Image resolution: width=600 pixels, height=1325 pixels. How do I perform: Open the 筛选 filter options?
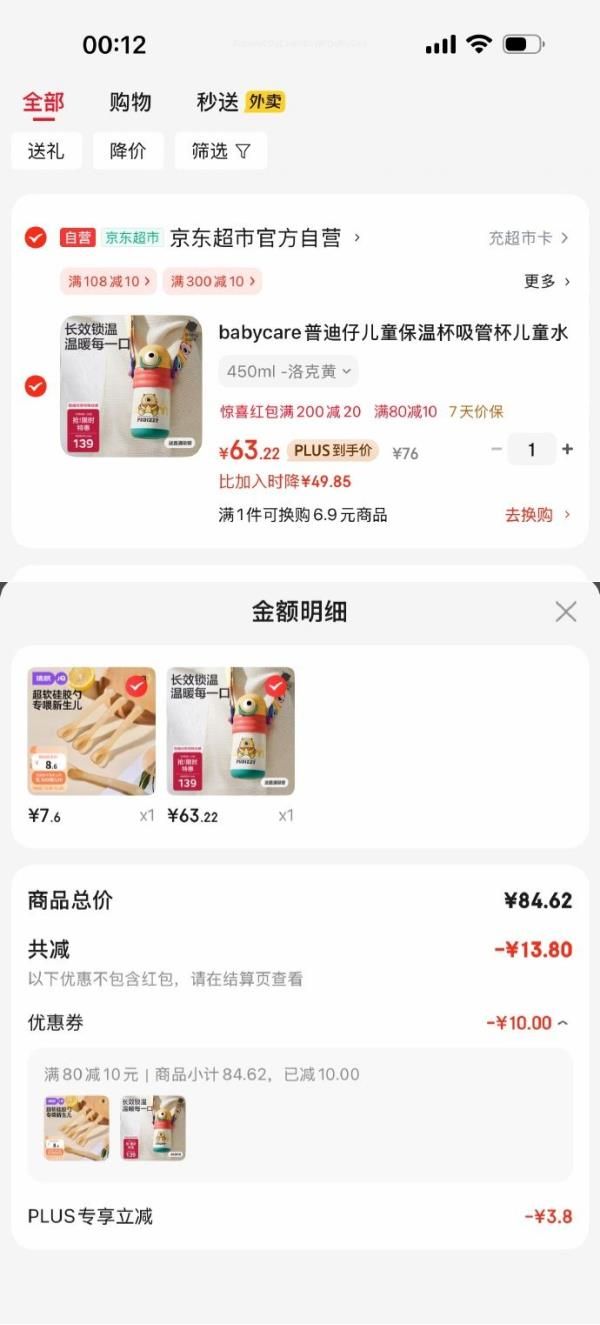[221, 151]
